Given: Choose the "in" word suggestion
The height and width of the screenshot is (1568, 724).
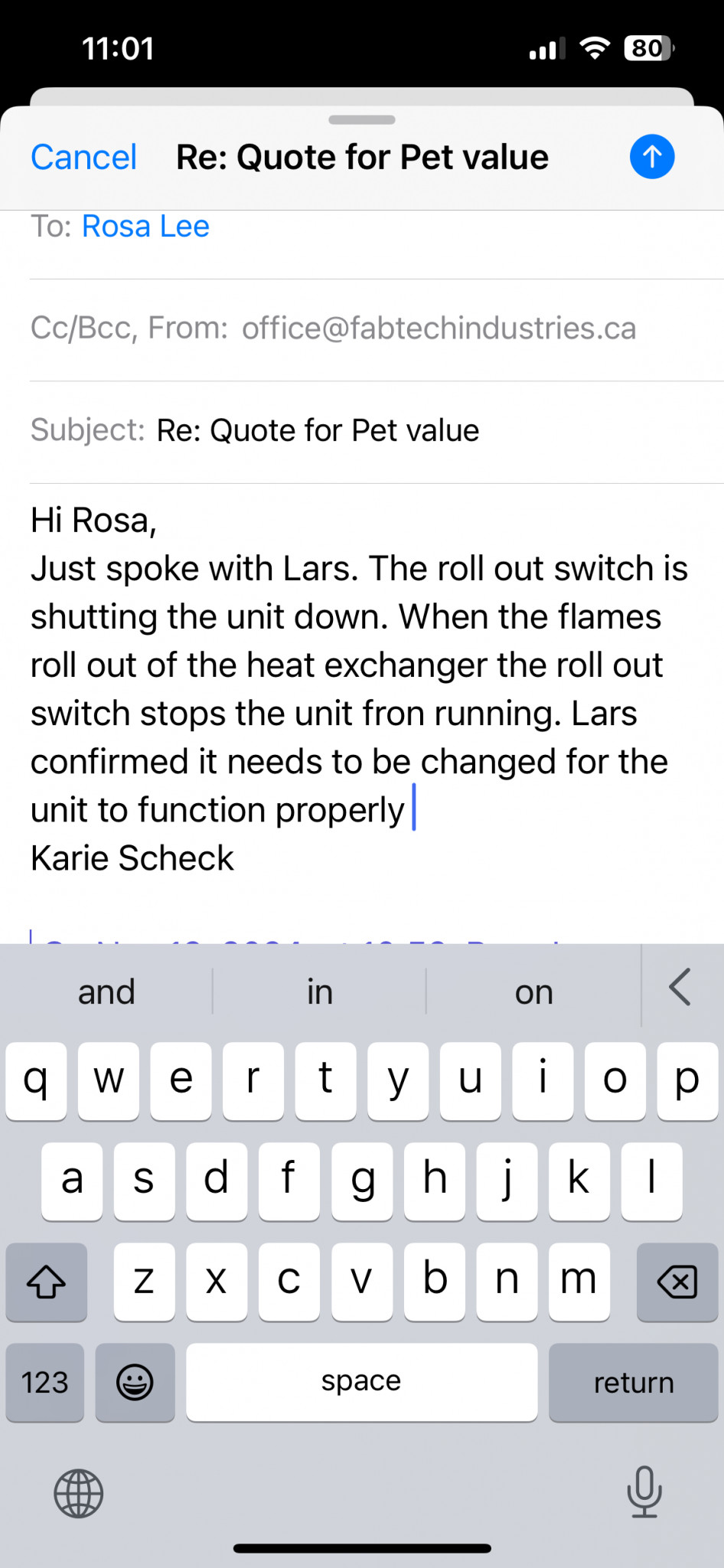Looking at the screenshot, I should coord(320,992).
